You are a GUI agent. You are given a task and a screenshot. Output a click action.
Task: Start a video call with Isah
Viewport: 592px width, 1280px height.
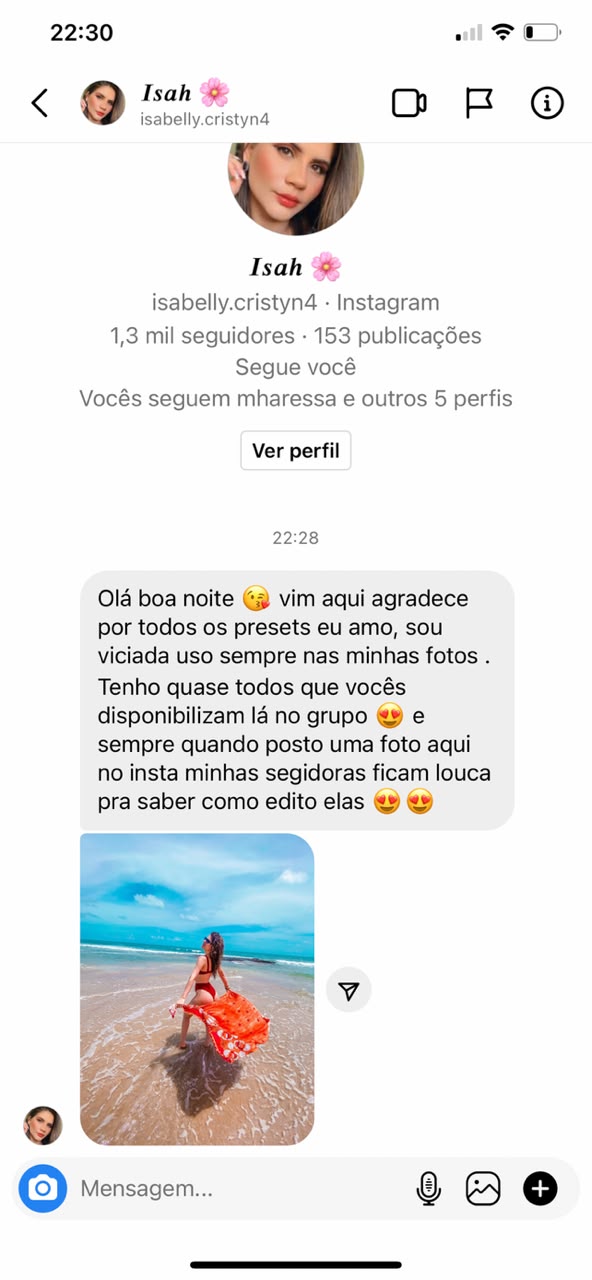point(409,103)
